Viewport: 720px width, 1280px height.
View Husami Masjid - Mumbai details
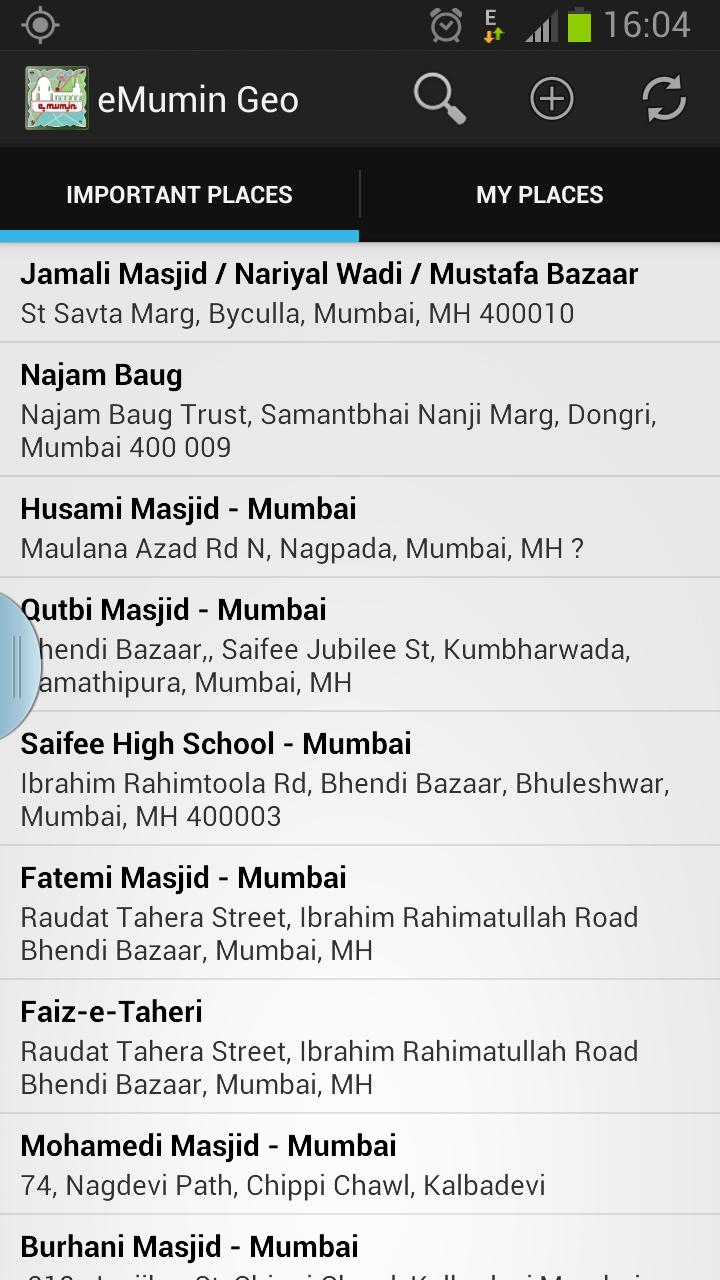(x=360, y=527)
